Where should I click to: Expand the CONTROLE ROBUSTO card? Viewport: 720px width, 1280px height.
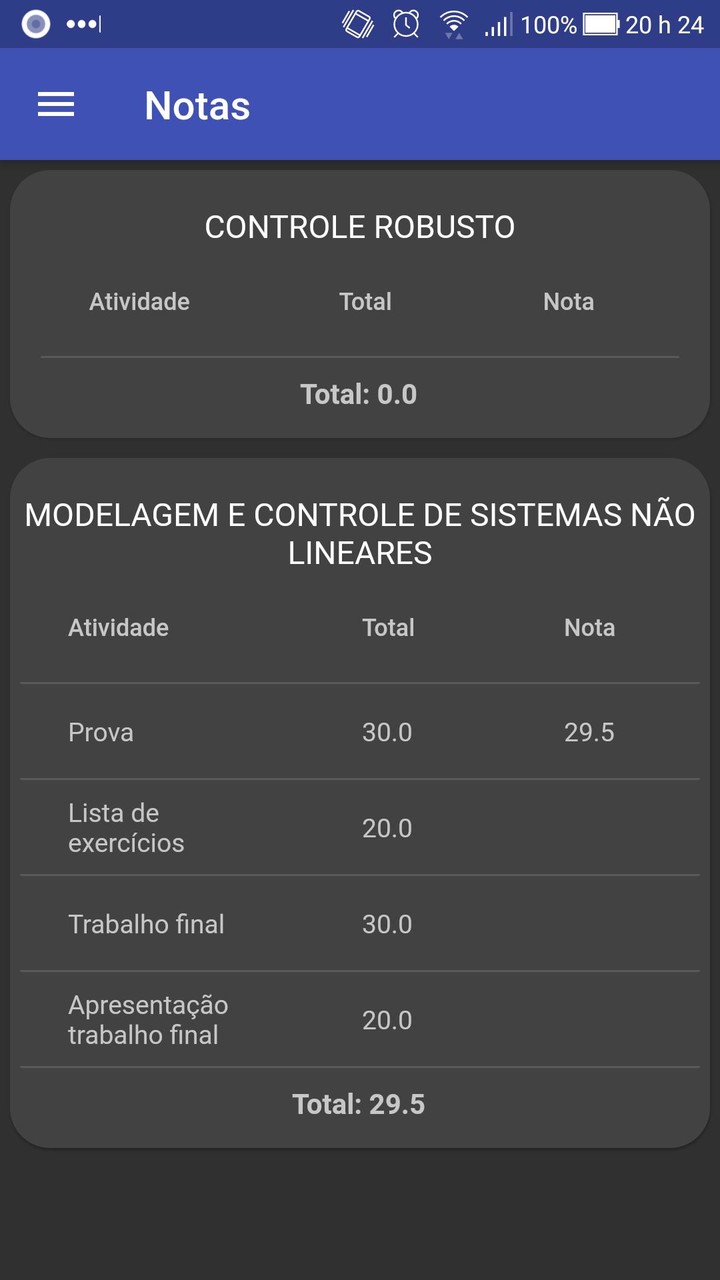click(359, 226)
